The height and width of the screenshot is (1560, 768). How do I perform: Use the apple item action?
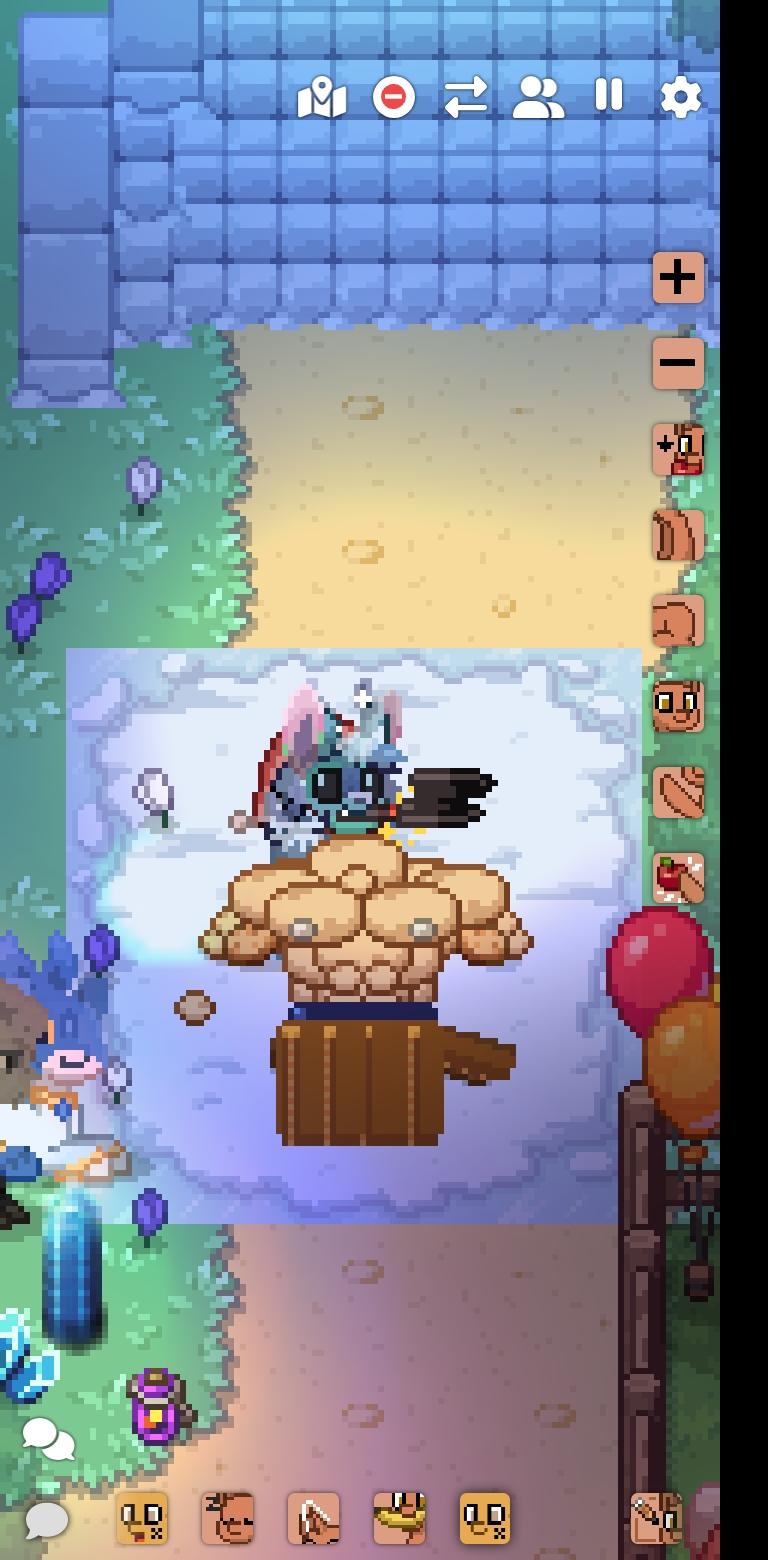678,878
